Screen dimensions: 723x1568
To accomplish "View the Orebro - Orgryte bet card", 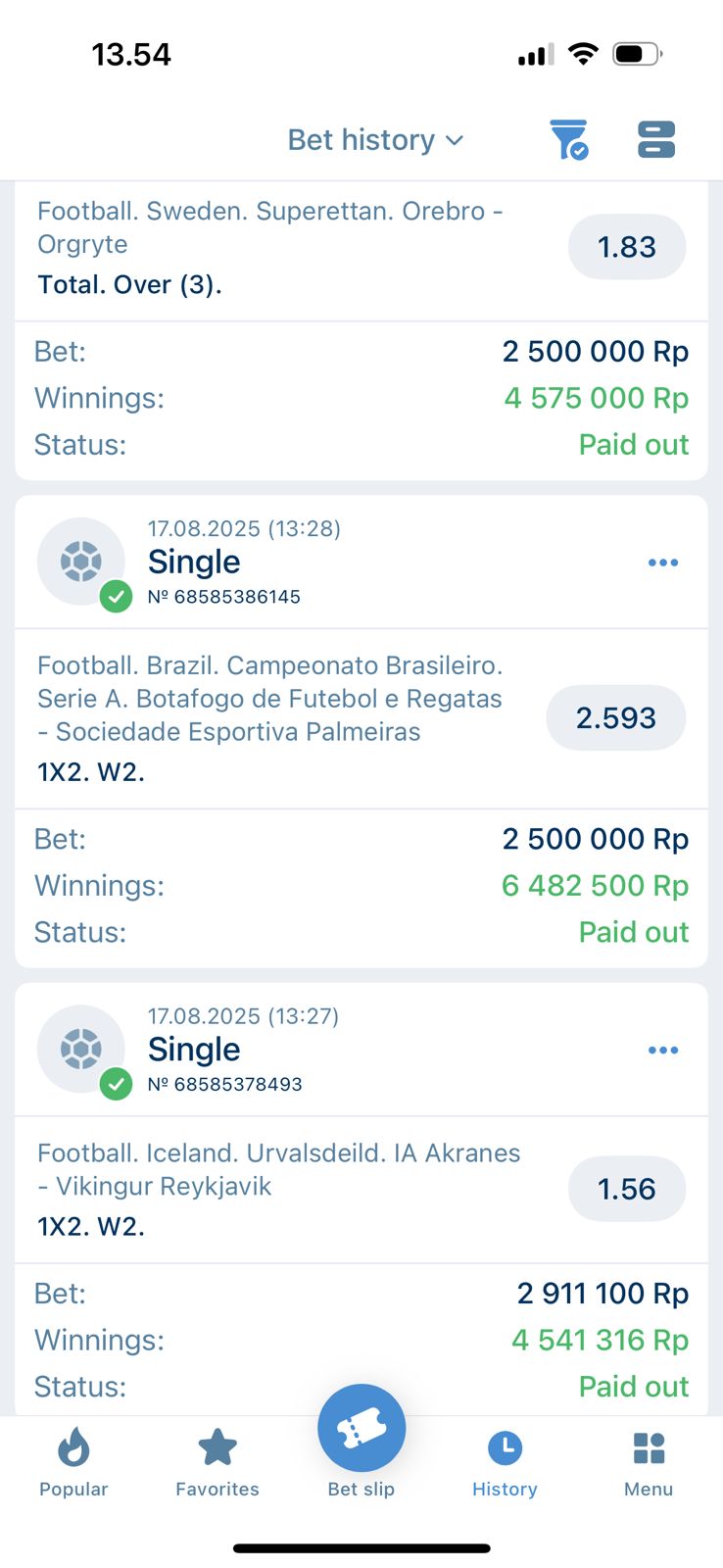I will [x=269, y=245].
